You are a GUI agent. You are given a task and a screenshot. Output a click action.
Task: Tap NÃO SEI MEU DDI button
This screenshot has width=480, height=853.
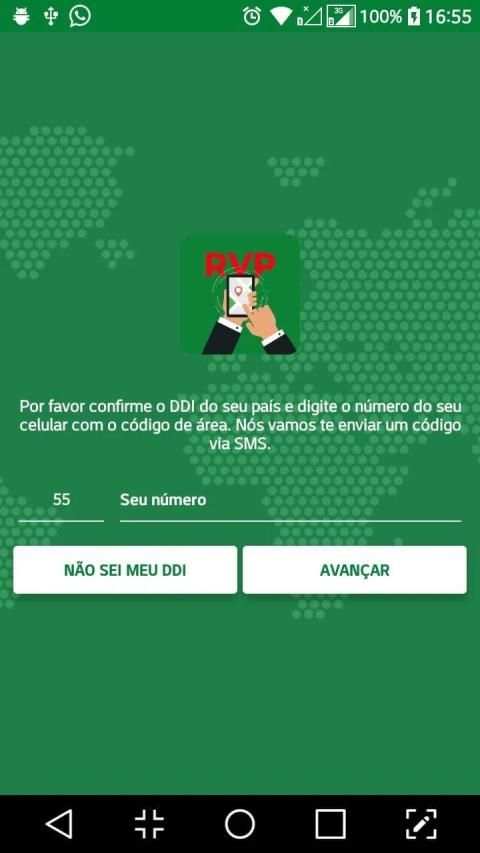(x=125, y=570)
